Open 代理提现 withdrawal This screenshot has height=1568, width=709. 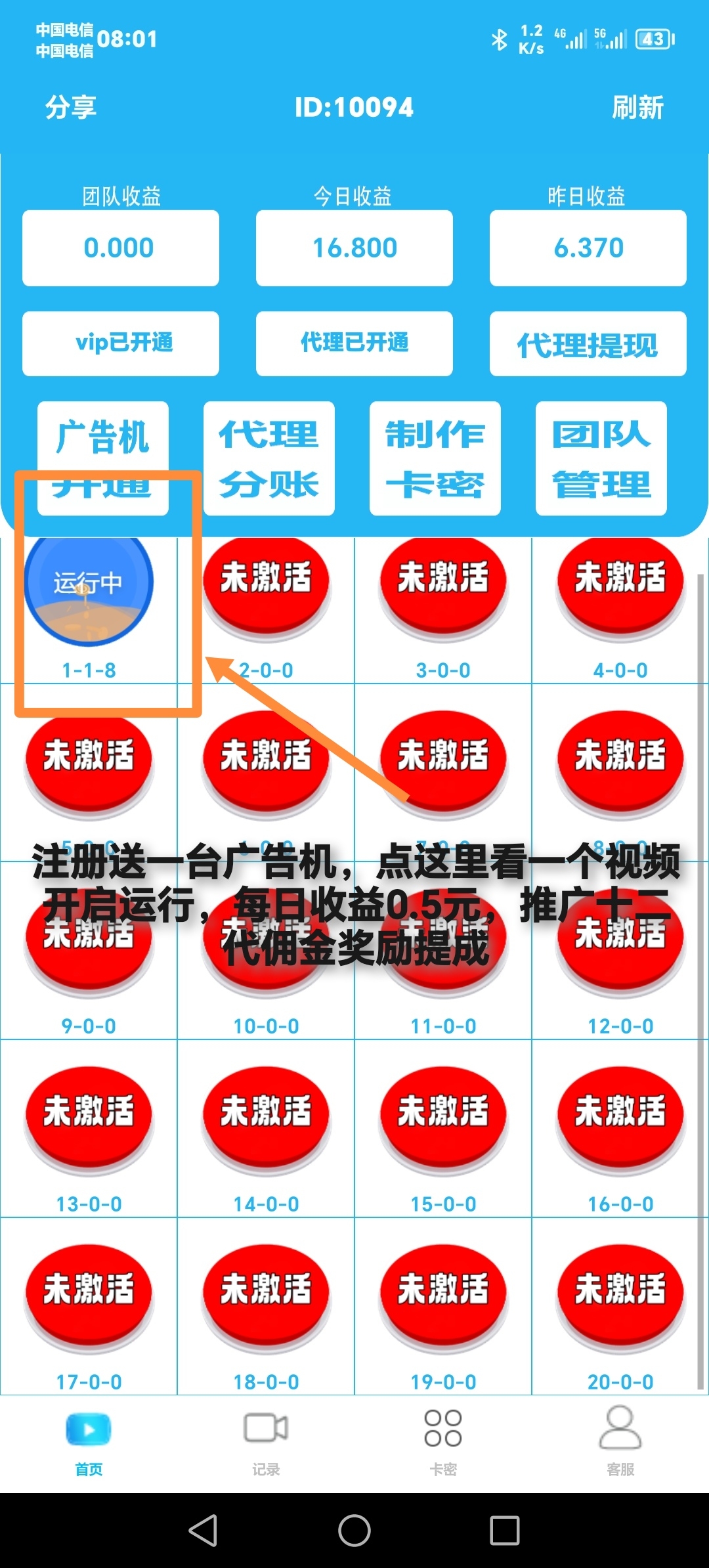588,343
